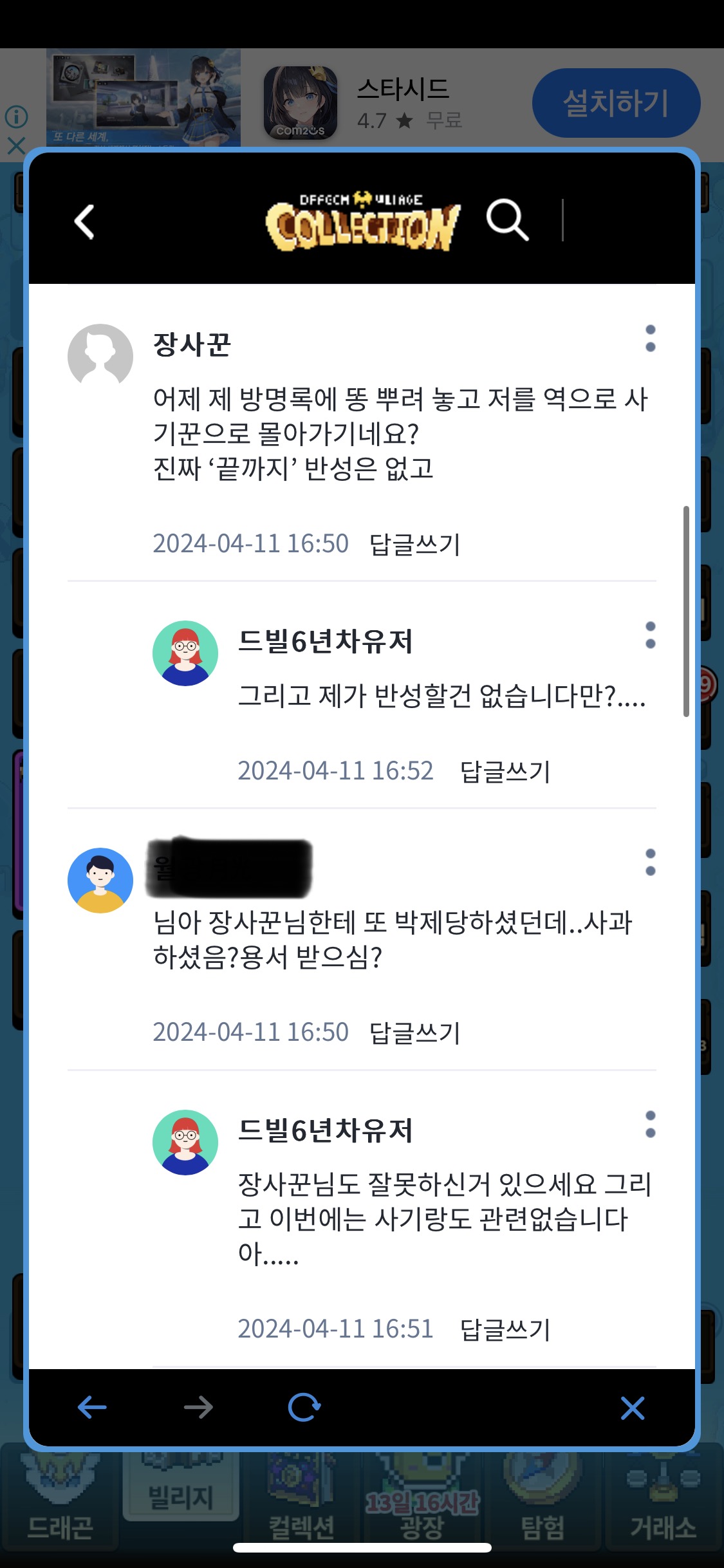The width and height of the screenshot is (724, 1568).
Task: Reply to the 16:51 comment
Action: 505,1329
